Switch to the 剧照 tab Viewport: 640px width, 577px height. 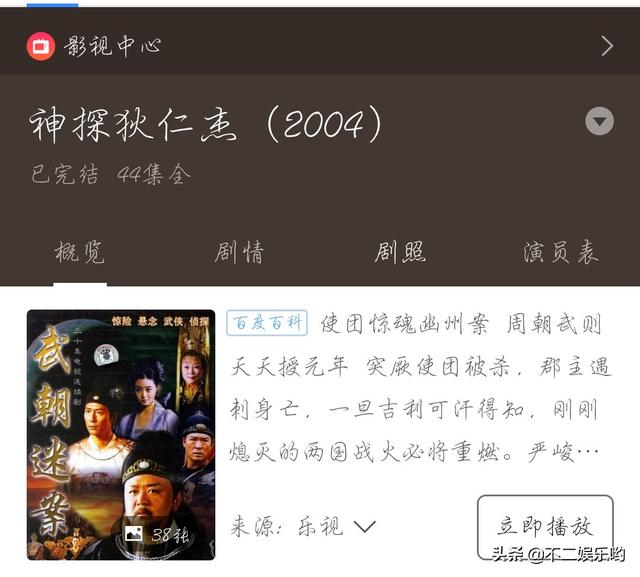tap(400, 252)
